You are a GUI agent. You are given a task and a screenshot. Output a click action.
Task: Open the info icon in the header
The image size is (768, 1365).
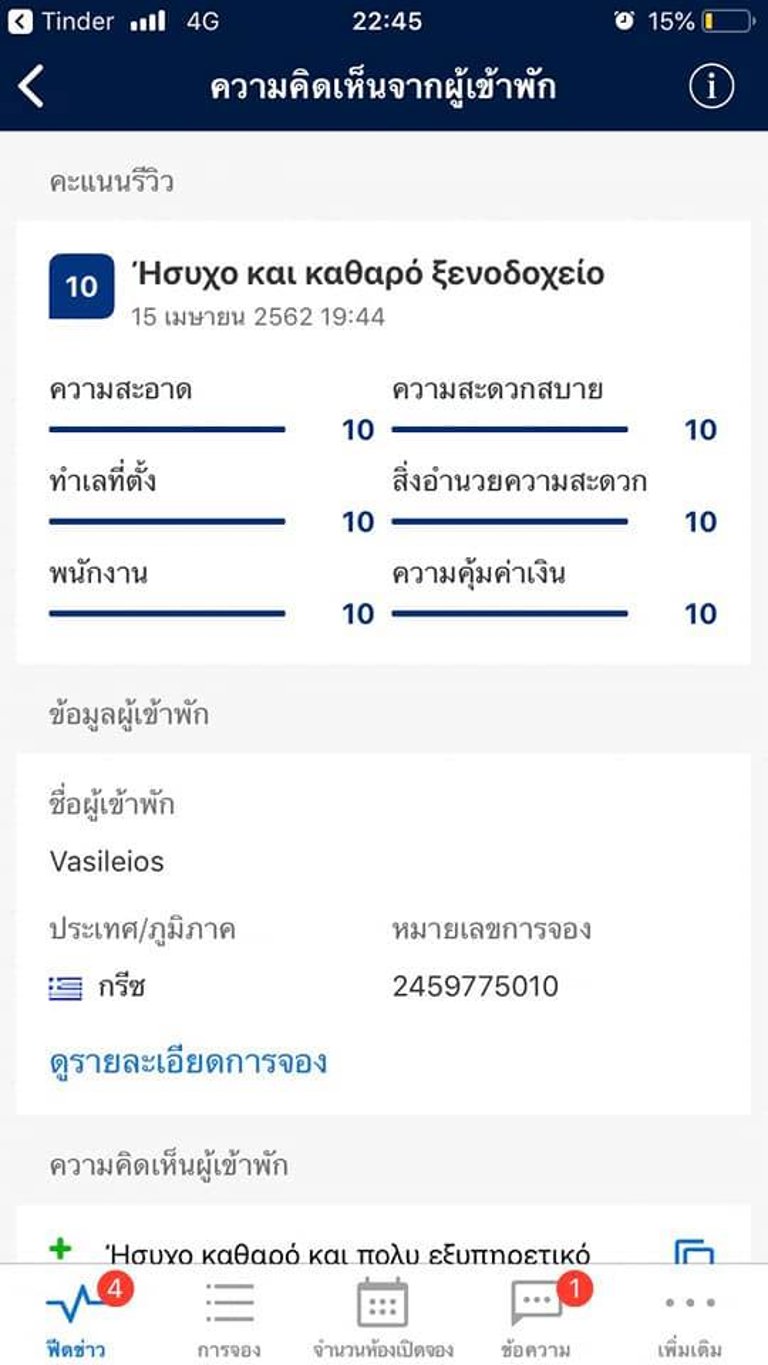point(711,87)
